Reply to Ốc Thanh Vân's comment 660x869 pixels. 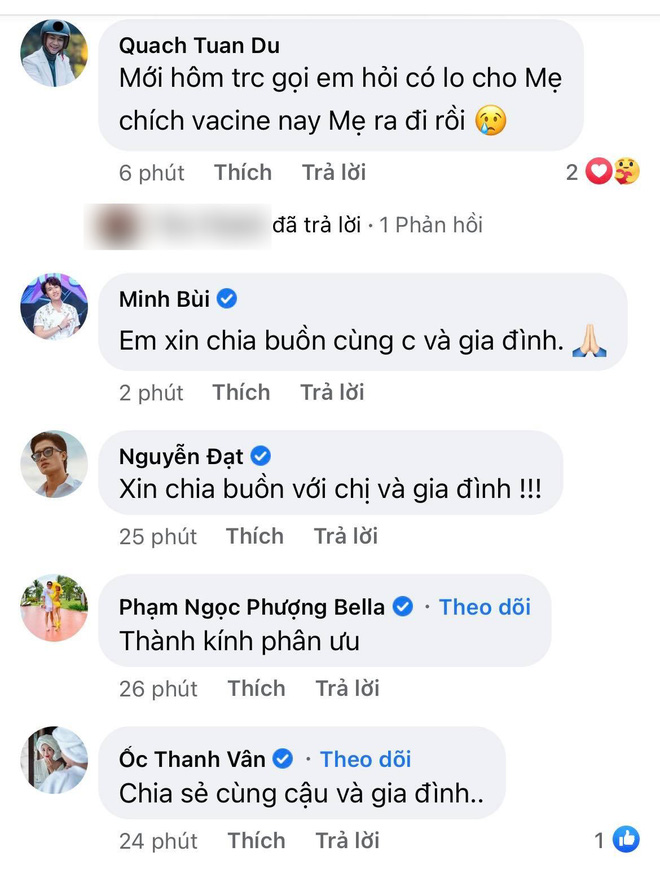coord(347,841)
